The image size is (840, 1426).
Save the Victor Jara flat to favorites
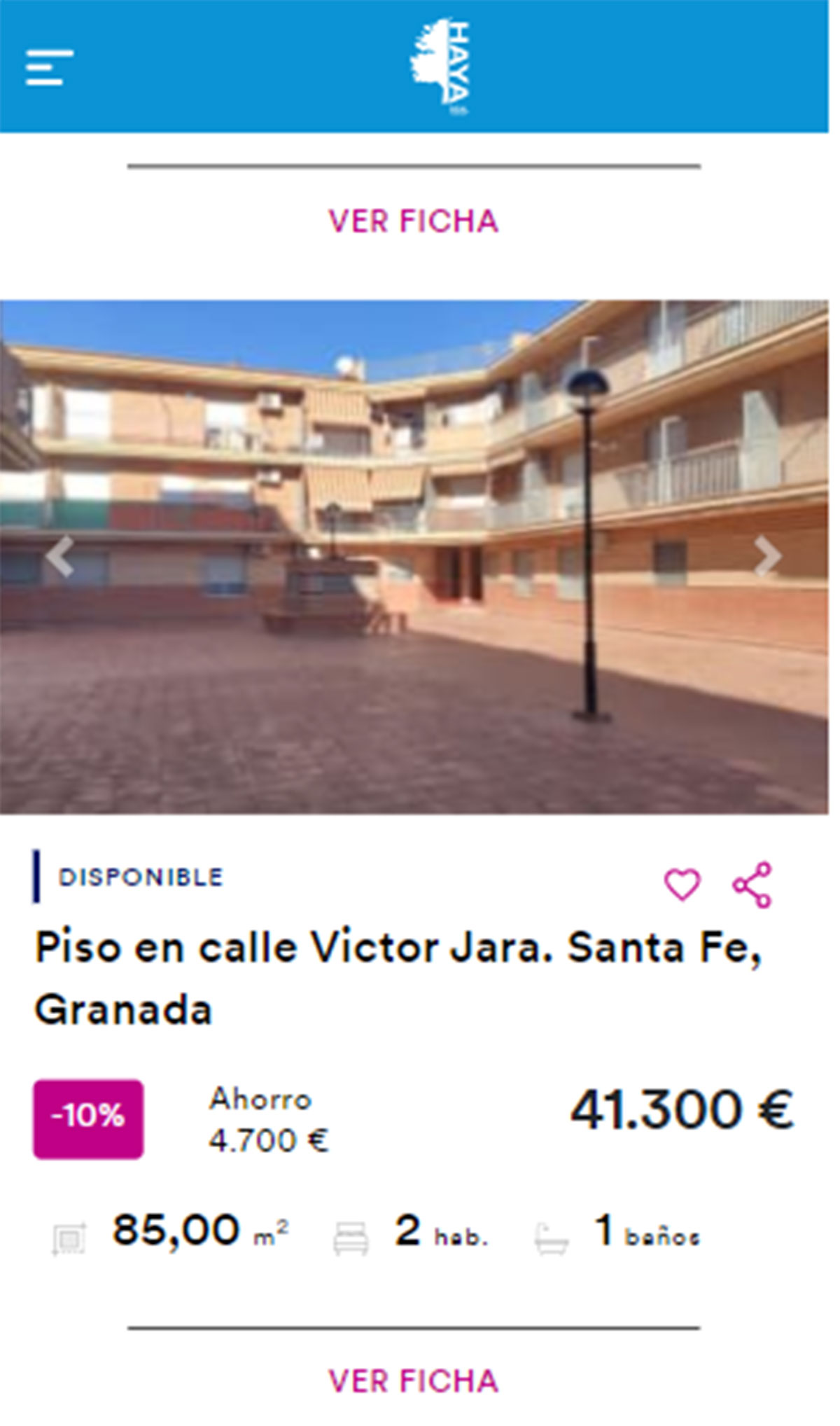point(682,884)
